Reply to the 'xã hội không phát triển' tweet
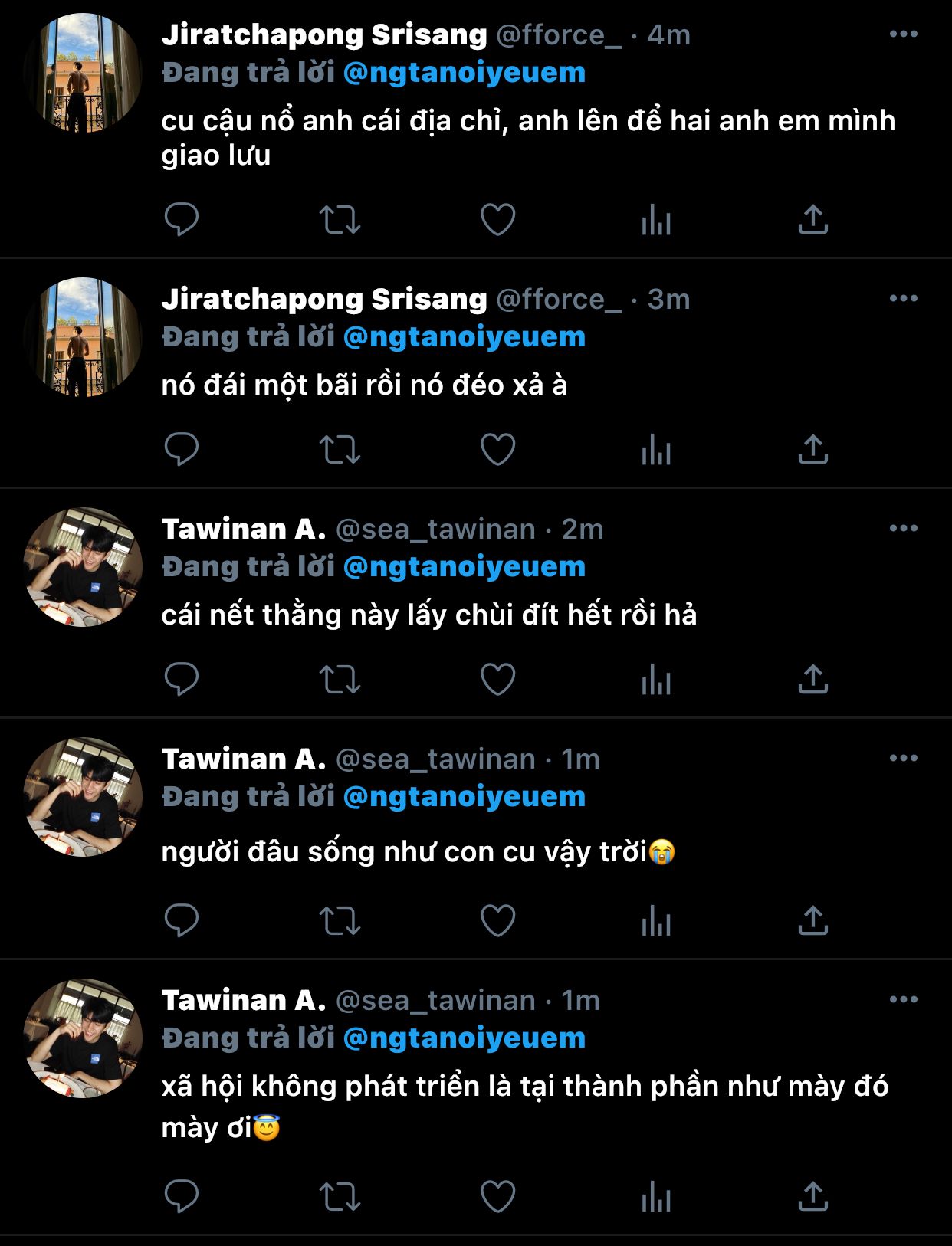This screenshot has height=1246, width=952. click(x=182, y=1196)
